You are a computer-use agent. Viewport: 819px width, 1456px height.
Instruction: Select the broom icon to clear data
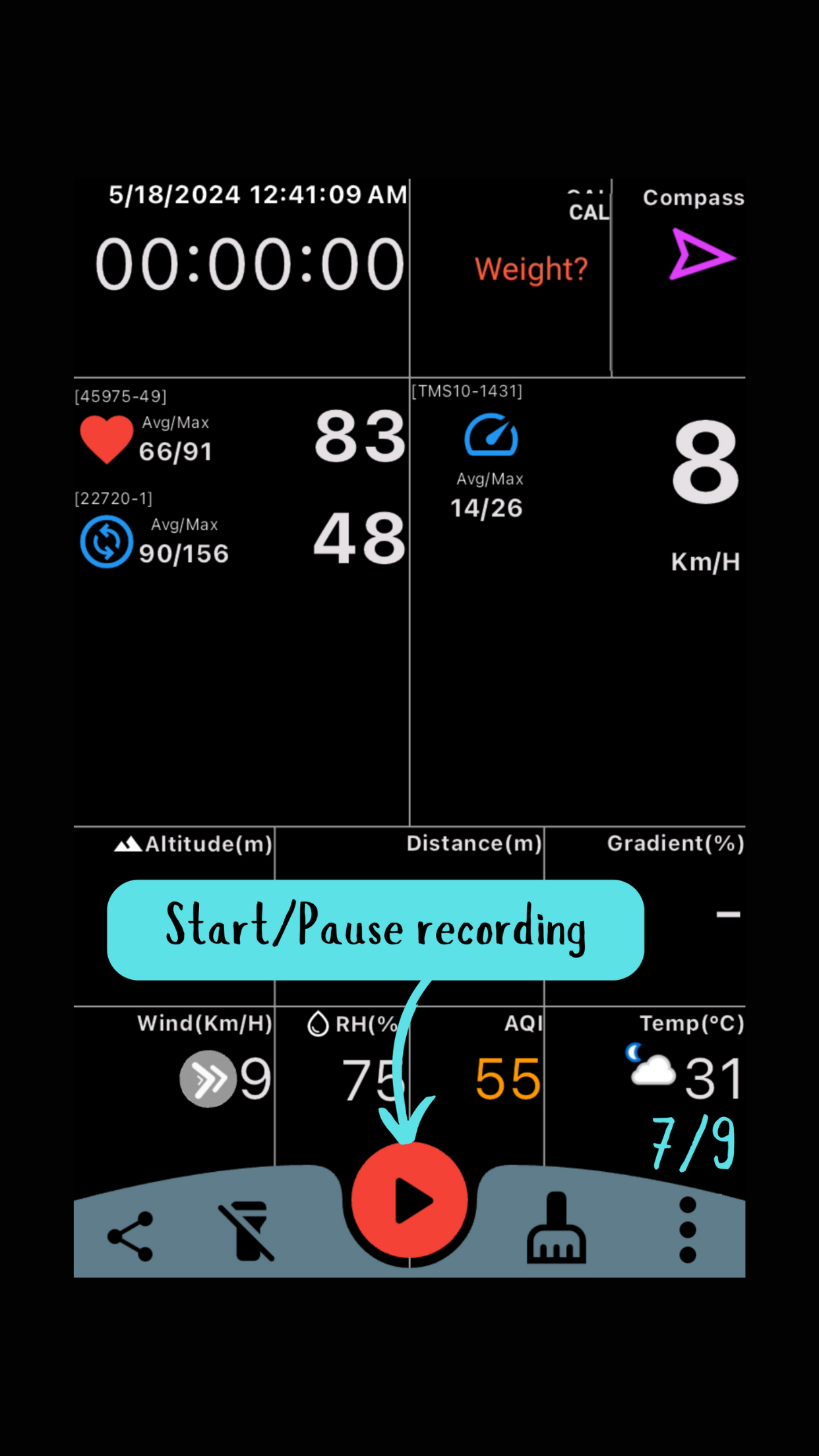pyautogui.click(x=556, y=1231)
